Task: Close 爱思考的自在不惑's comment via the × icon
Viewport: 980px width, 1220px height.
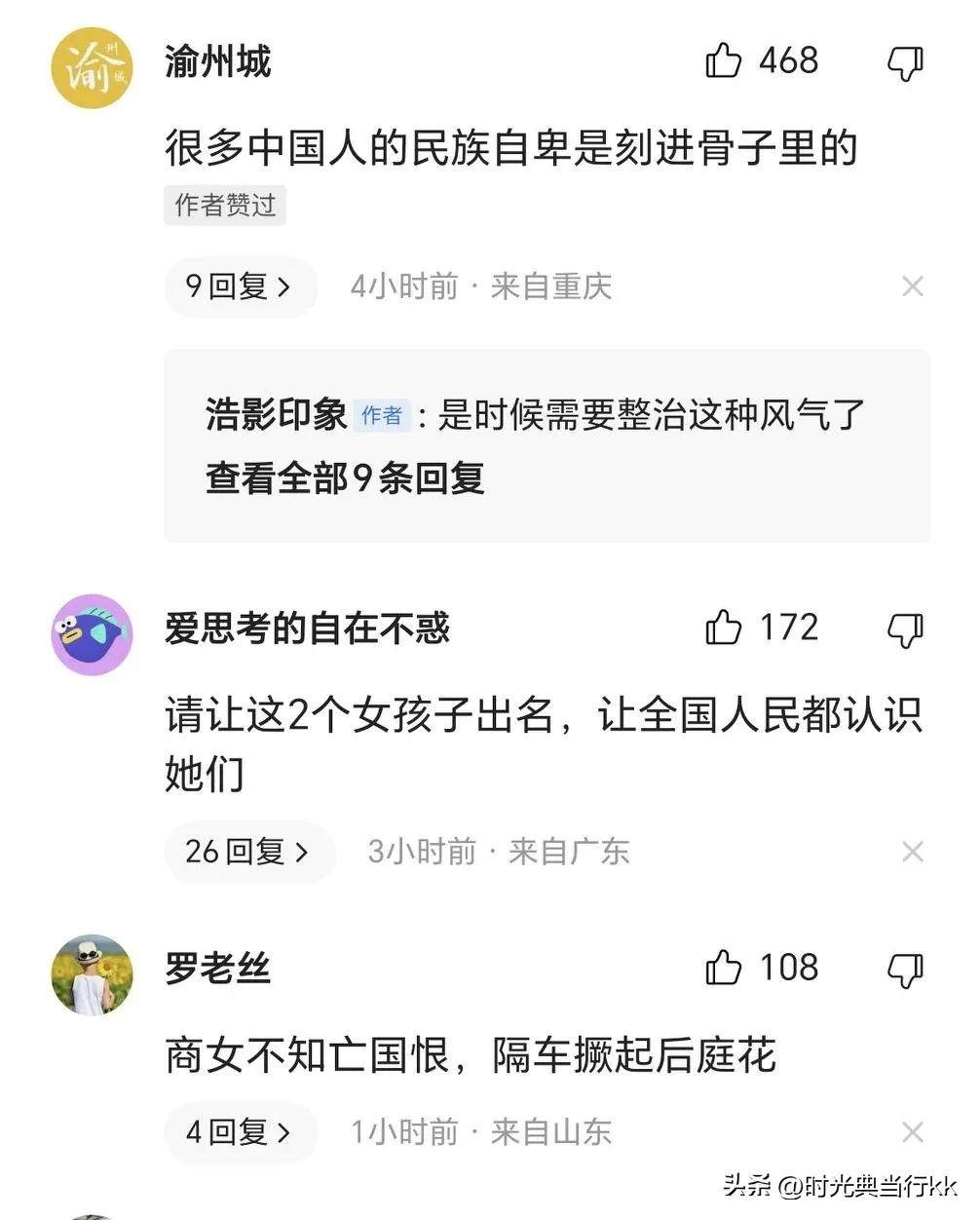Action: tap(913, 852)
